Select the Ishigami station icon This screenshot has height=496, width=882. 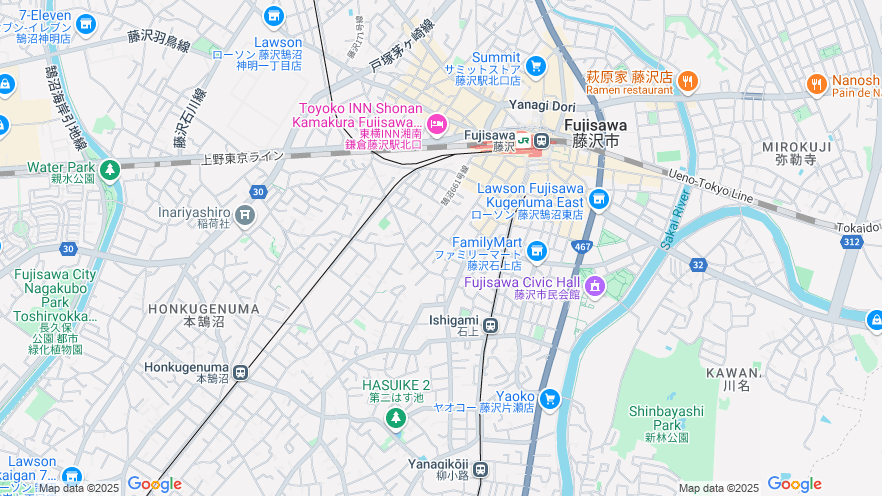(490, 325)
